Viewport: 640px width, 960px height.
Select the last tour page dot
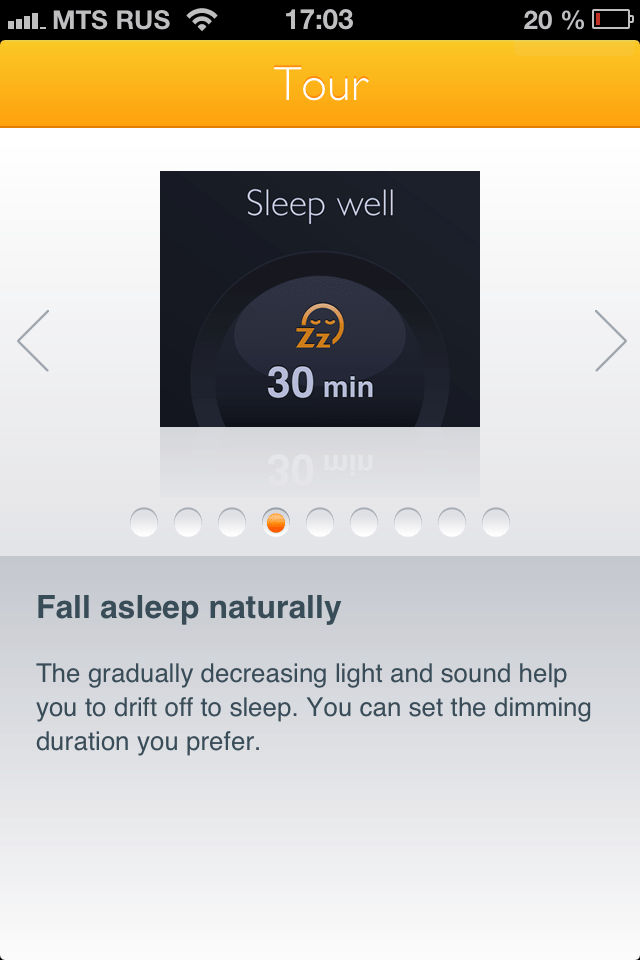pos(496,522)
